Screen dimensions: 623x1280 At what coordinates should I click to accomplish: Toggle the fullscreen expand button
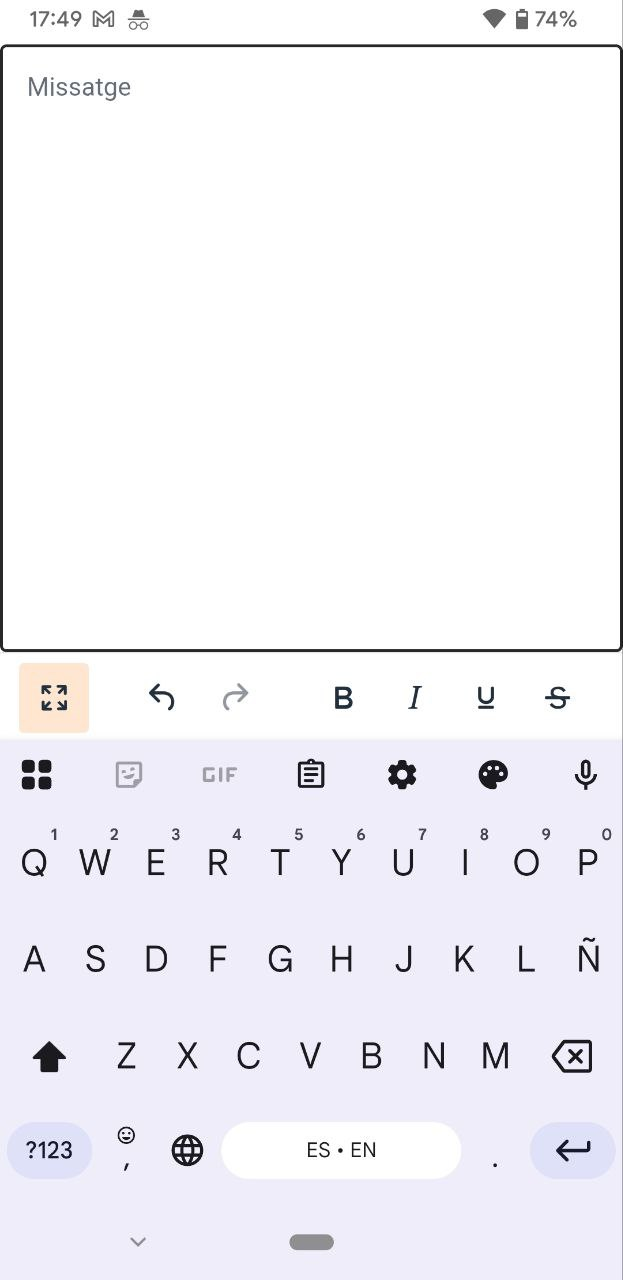(54, 698)
